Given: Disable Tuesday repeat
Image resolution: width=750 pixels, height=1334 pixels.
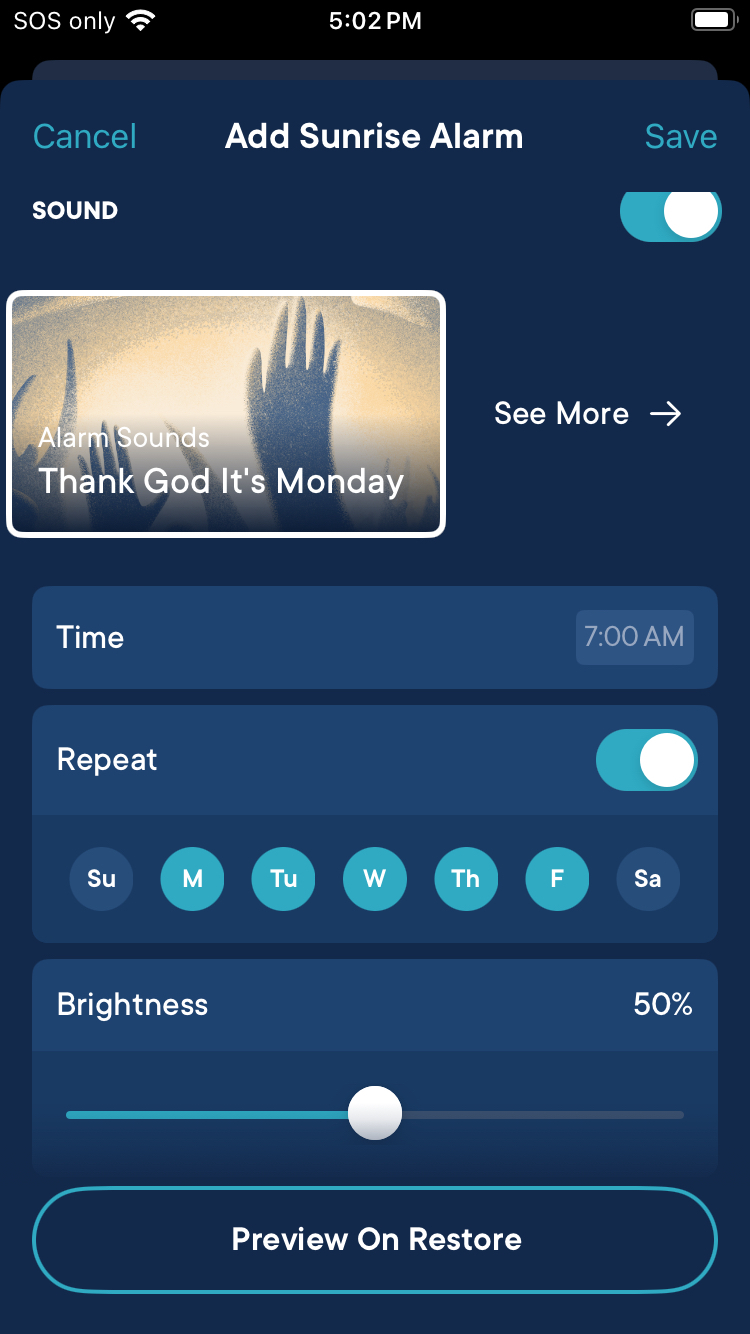Looking at the screenshot, I should point(283,878).
